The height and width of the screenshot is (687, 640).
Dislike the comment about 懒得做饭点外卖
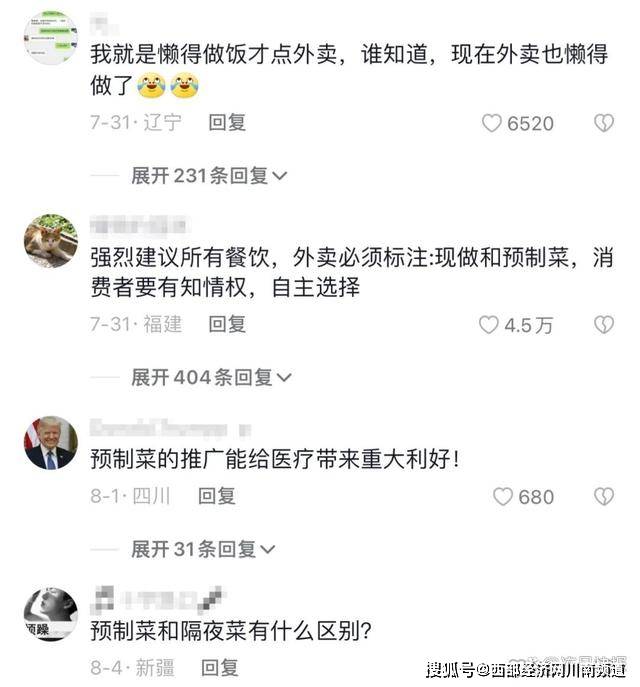click(603, 123)
